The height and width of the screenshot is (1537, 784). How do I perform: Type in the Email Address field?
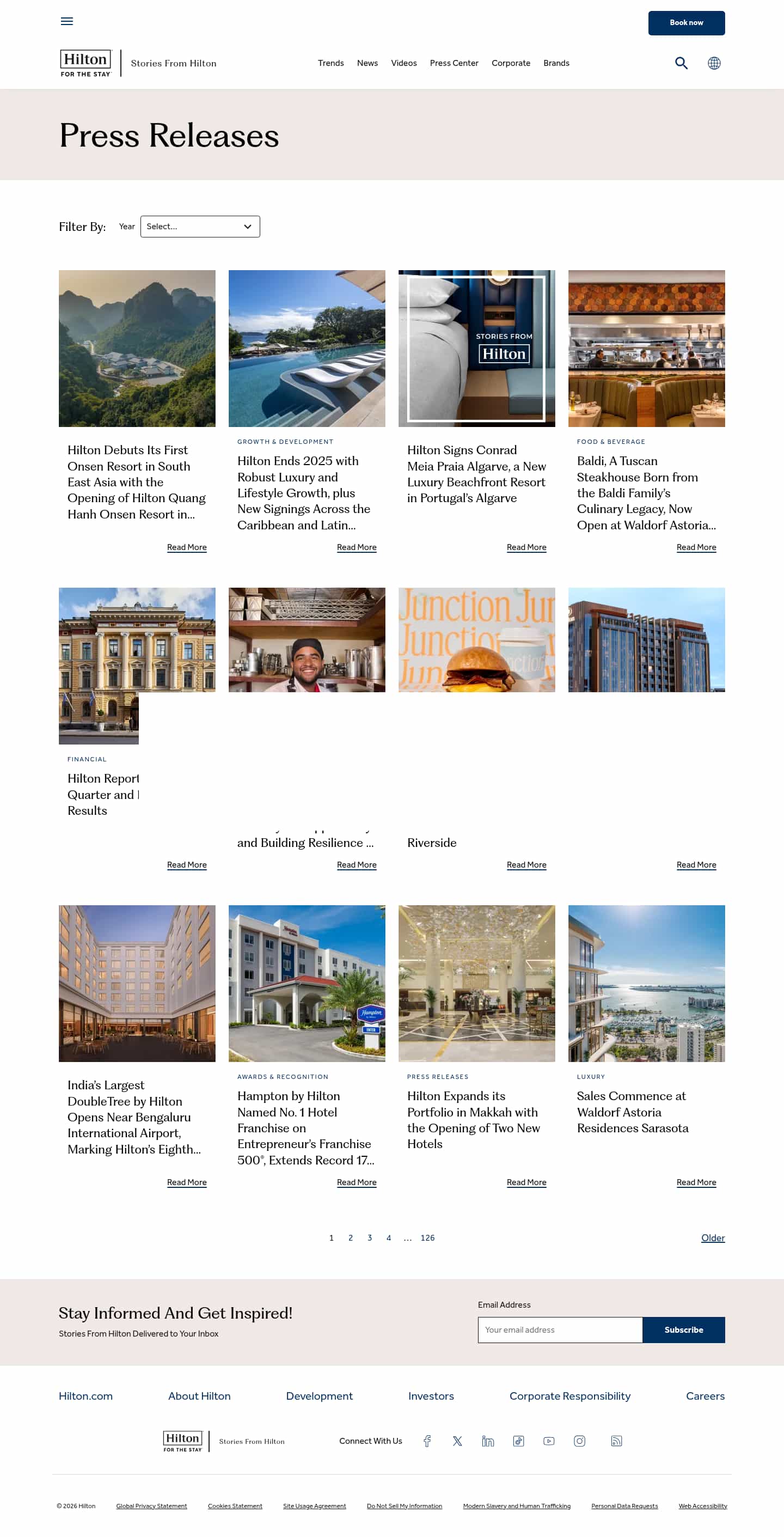click(560, 1330)
